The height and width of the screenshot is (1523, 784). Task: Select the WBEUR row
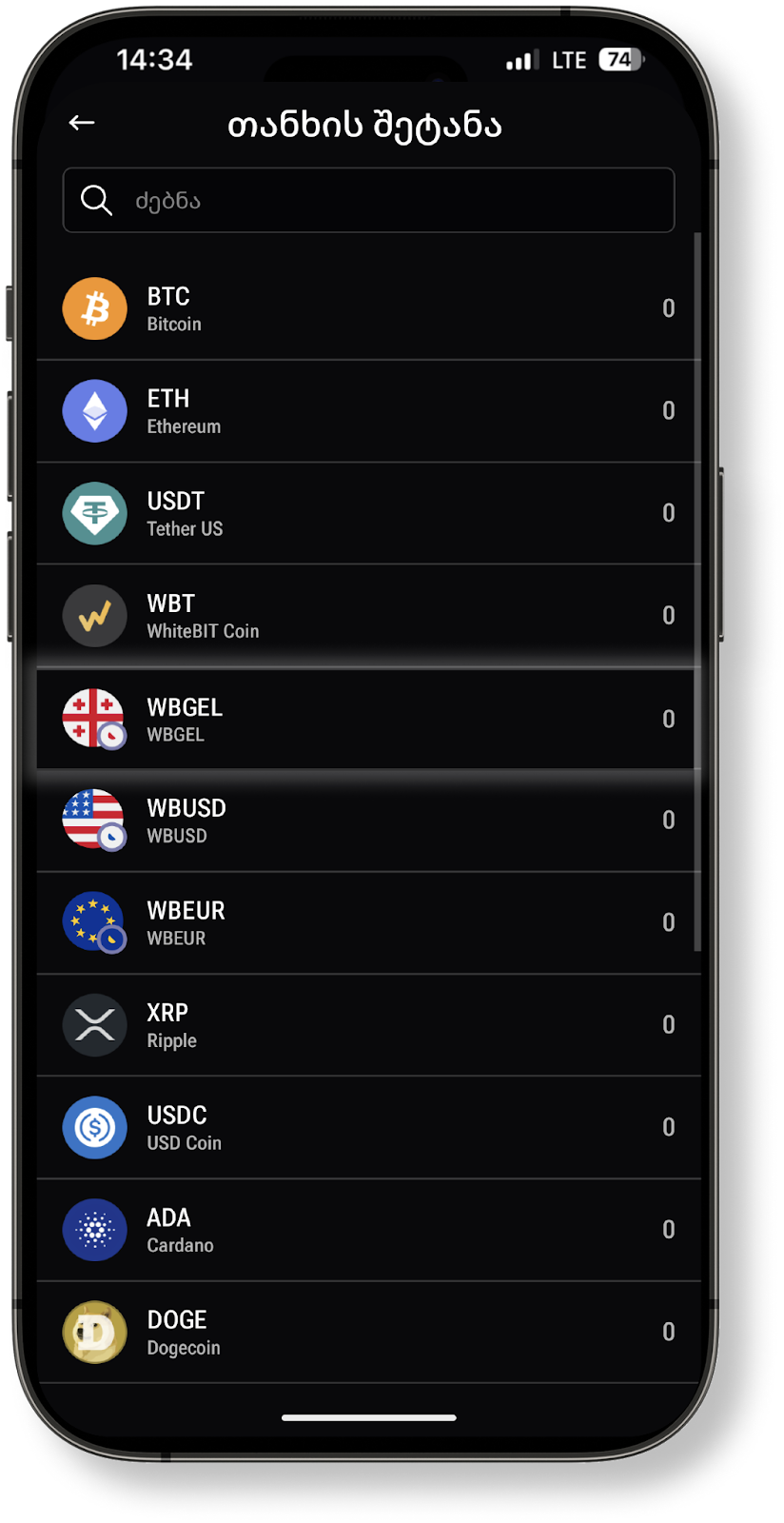(368, 923)
